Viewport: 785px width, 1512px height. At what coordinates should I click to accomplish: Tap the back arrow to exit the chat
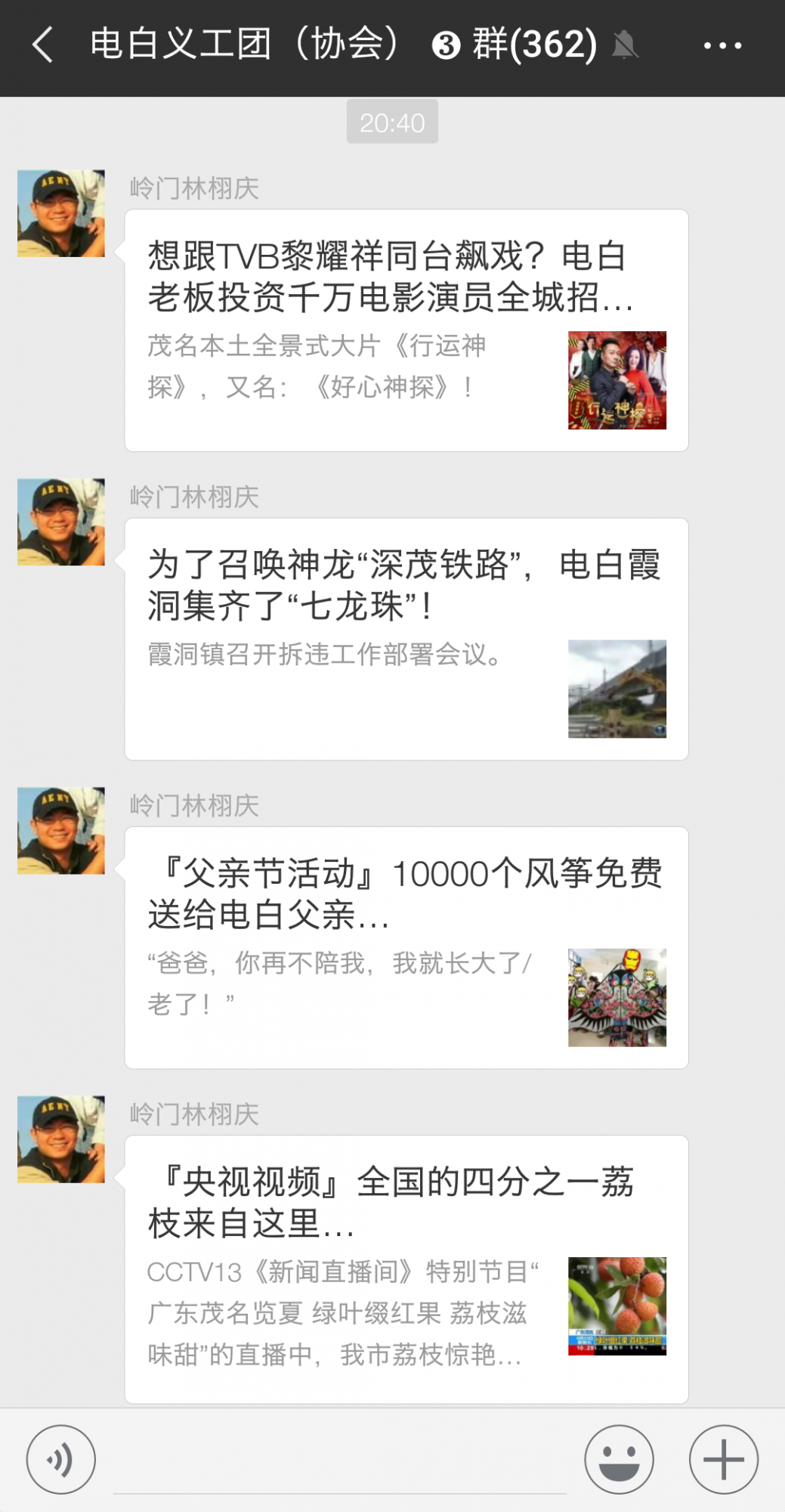(43, 45)
